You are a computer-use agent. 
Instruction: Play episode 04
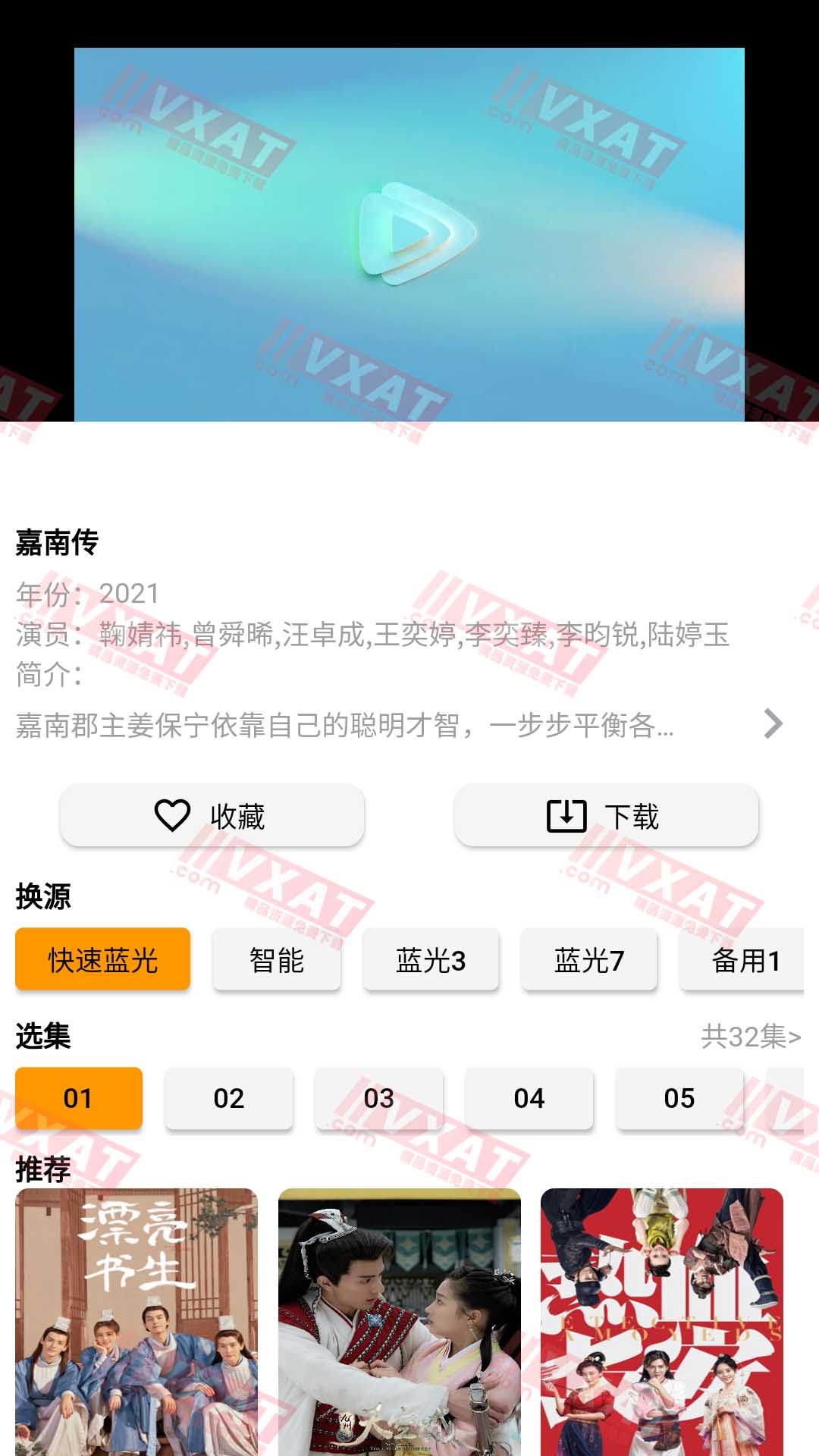tap(529, 1098)
